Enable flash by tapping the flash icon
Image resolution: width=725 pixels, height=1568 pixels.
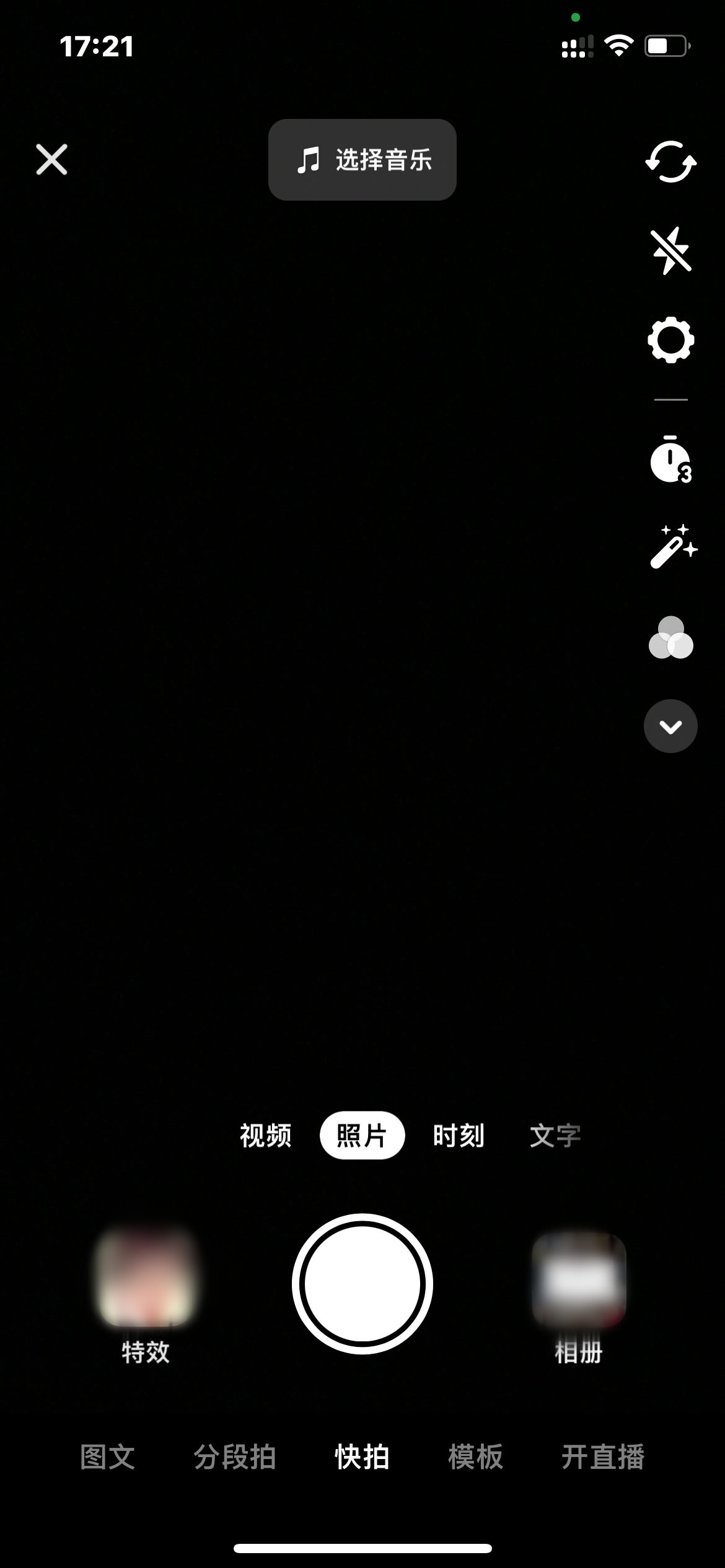tap(671, 251)
